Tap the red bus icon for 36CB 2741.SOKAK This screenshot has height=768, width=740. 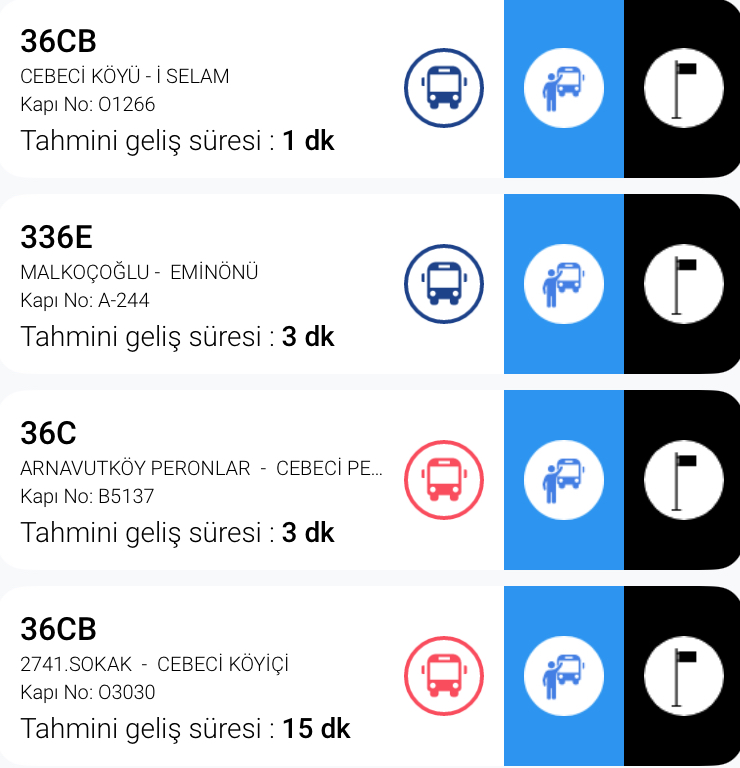(x=444, y=676)
